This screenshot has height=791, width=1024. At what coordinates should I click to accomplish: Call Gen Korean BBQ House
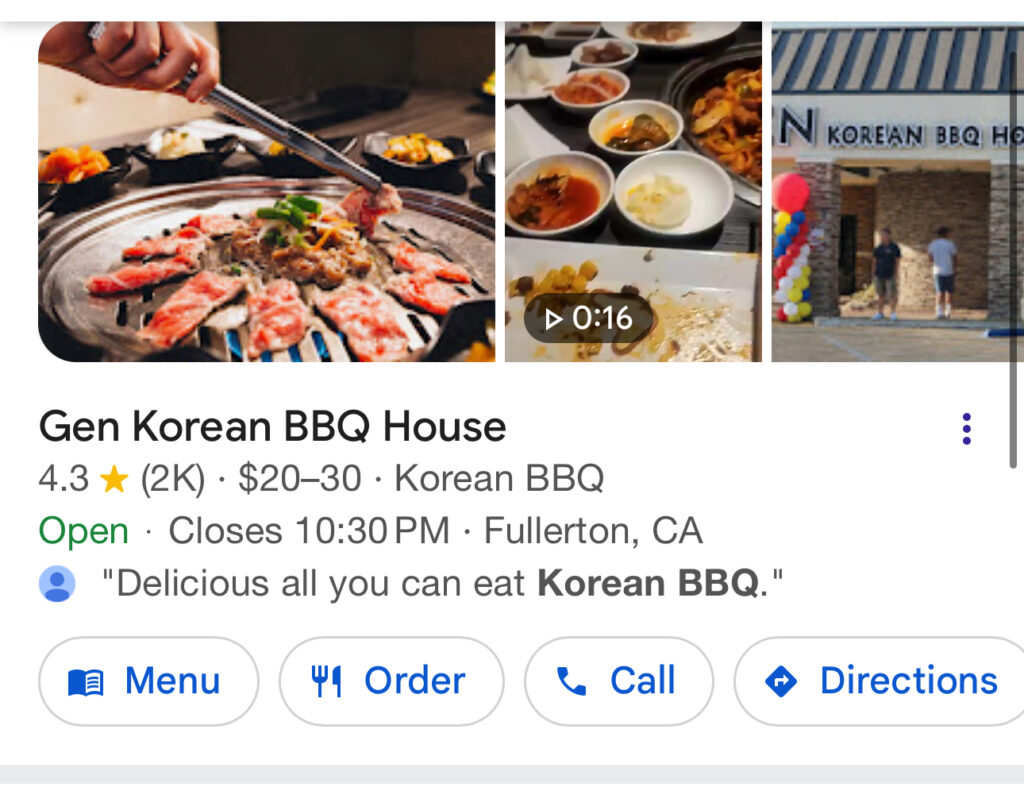click(618, 681)
